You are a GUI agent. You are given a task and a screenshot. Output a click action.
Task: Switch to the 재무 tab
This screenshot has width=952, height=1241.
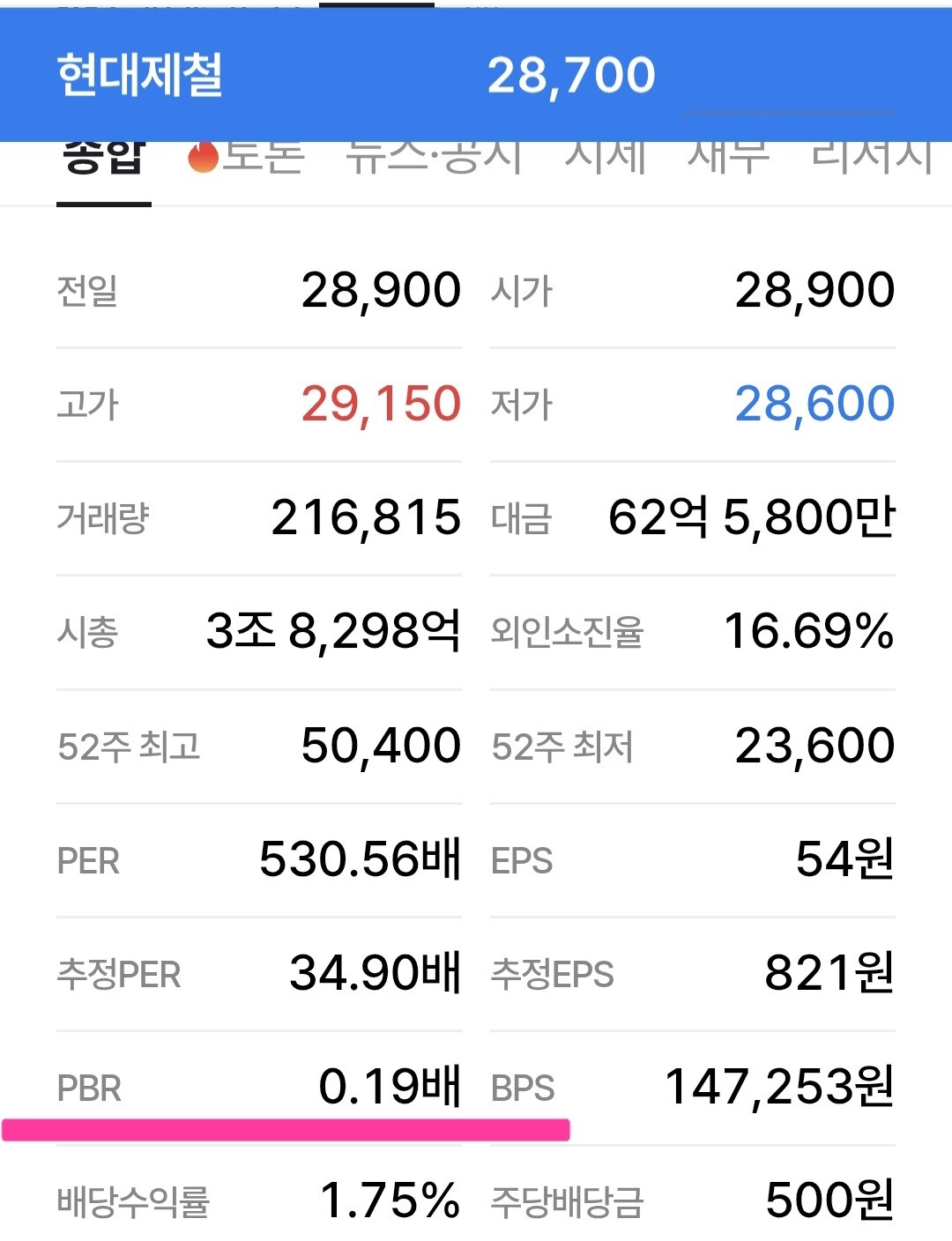(x=729, y=159)
